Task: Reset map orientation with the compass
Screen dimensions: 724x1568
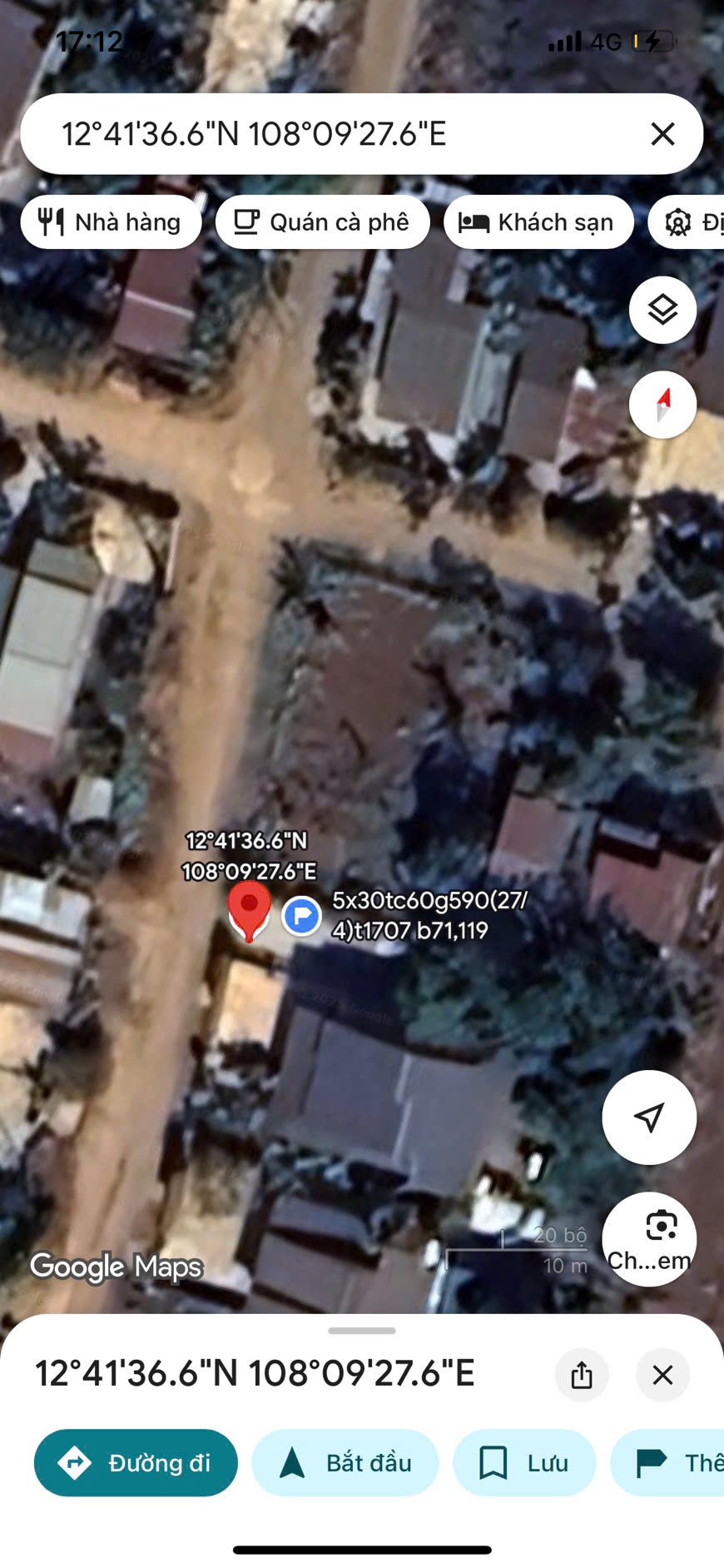Action: (x=662, y=405)
